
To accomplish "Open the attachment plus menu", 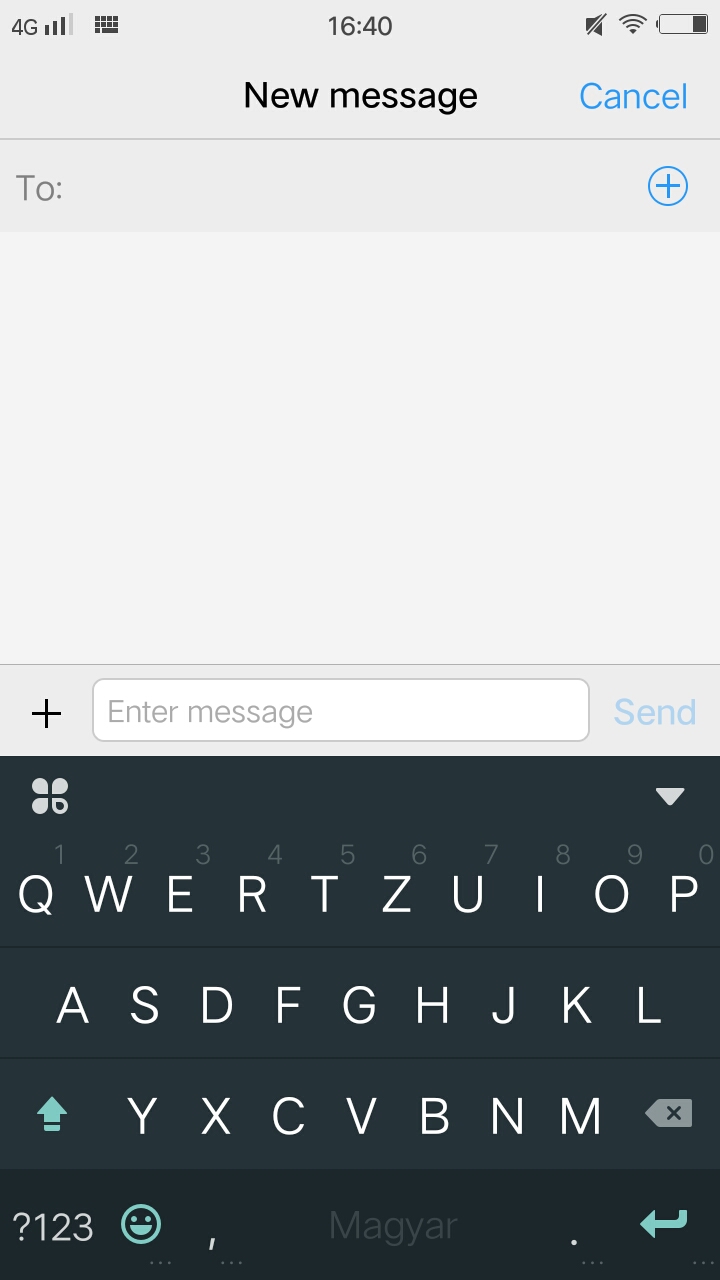I will 46,713.
